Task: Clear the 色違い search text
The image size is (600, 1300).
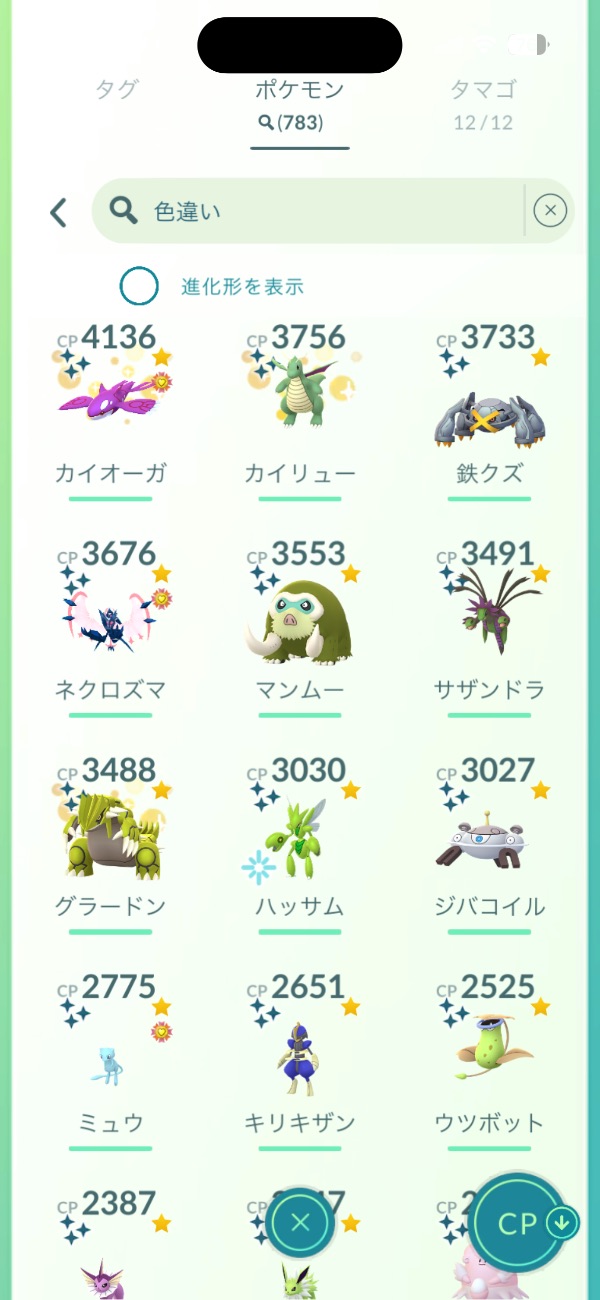Action: pyautogui.click(x=550, y=211)
